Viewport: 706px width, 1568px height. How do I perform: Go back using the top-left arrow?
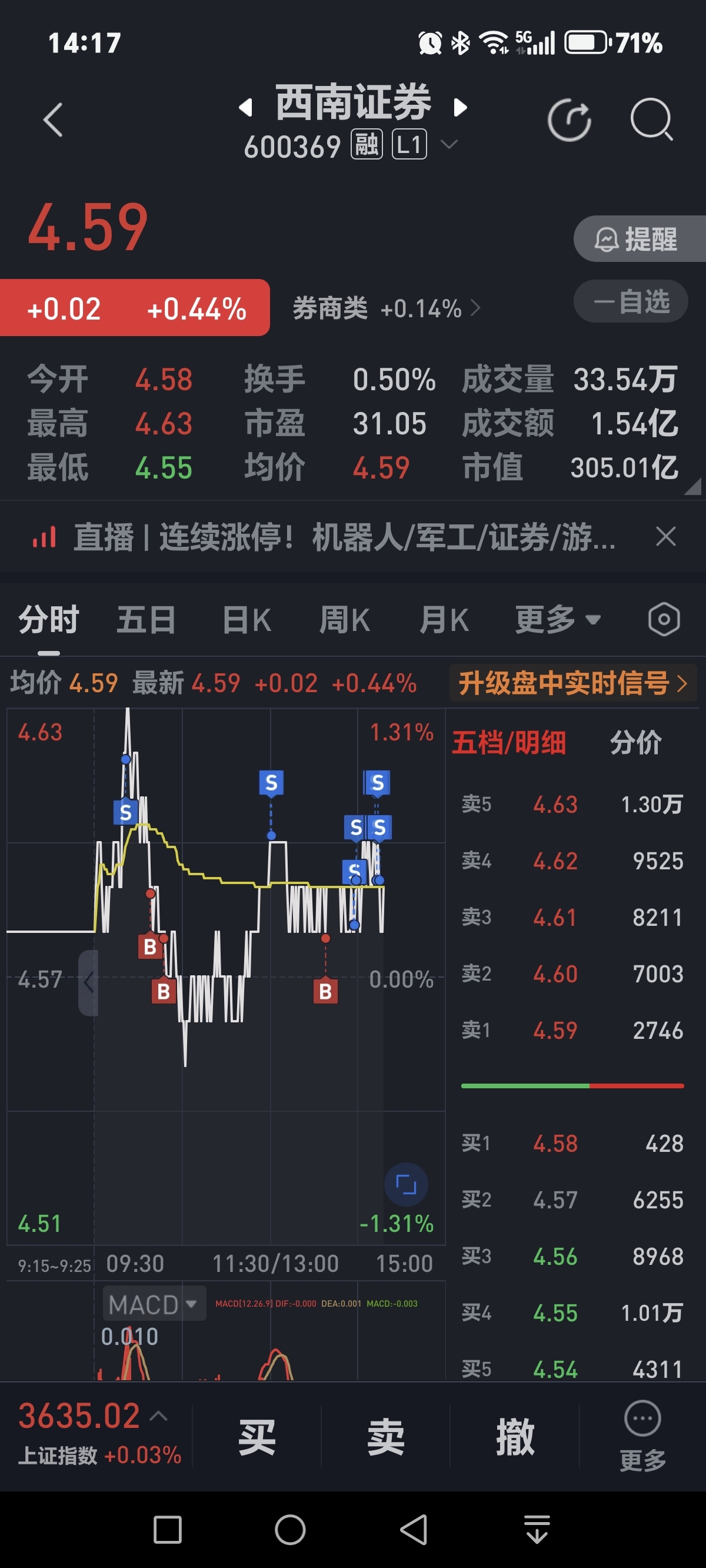click(53, 119)
